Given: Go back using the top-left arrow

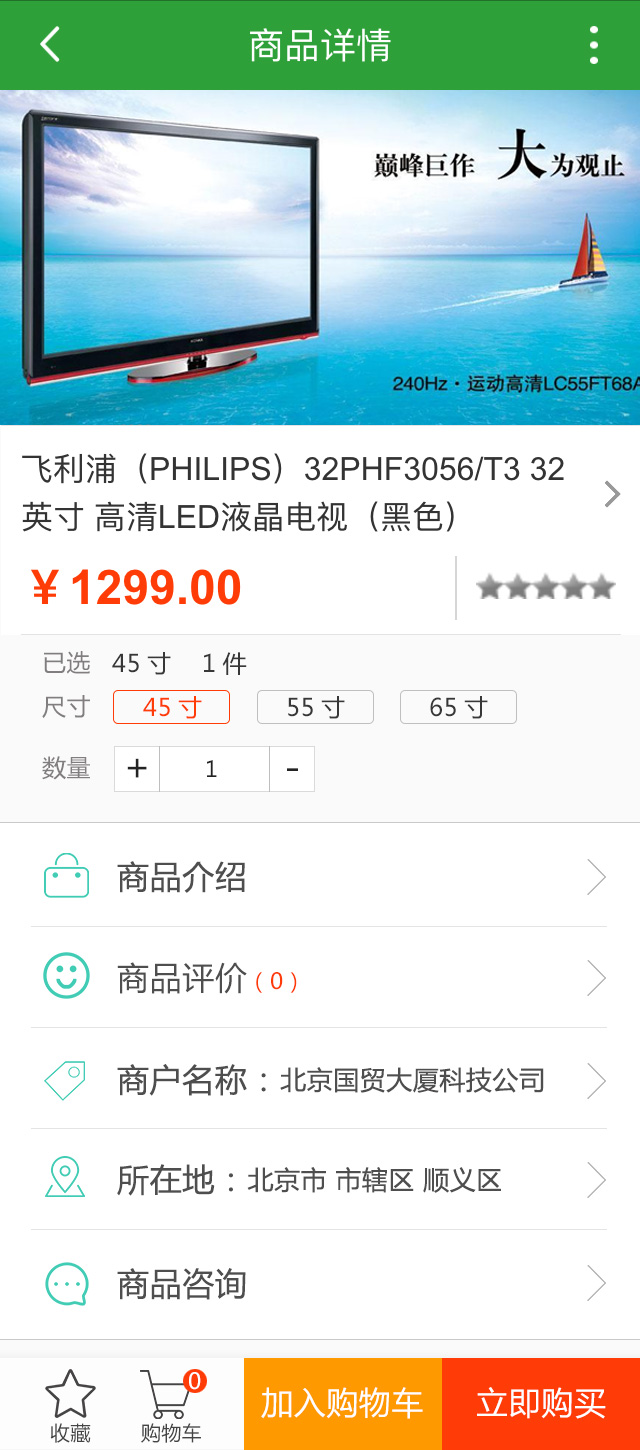Looking at the screenshot, I should (50, 45).
